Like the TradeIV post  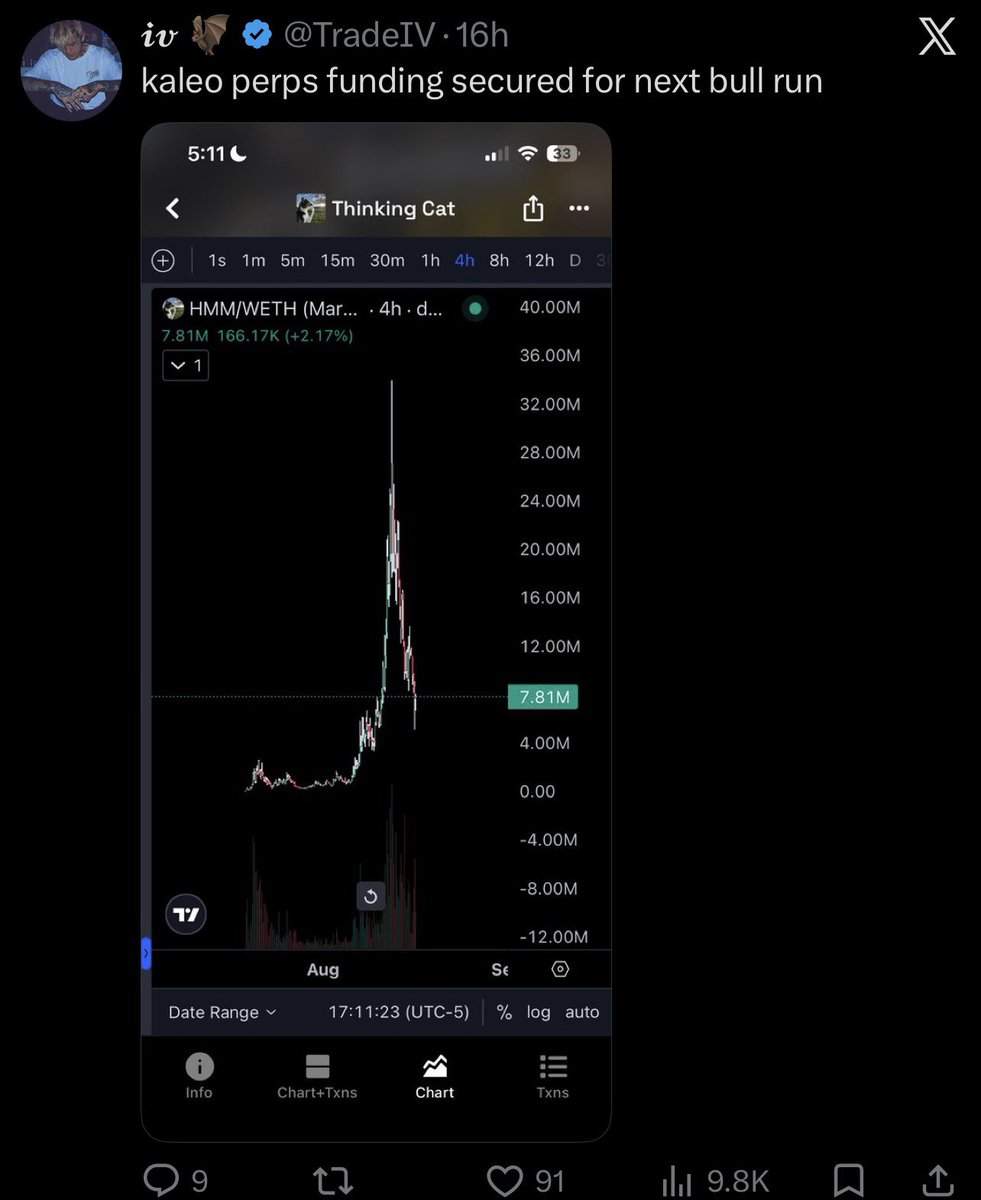tap(526, 1181)
